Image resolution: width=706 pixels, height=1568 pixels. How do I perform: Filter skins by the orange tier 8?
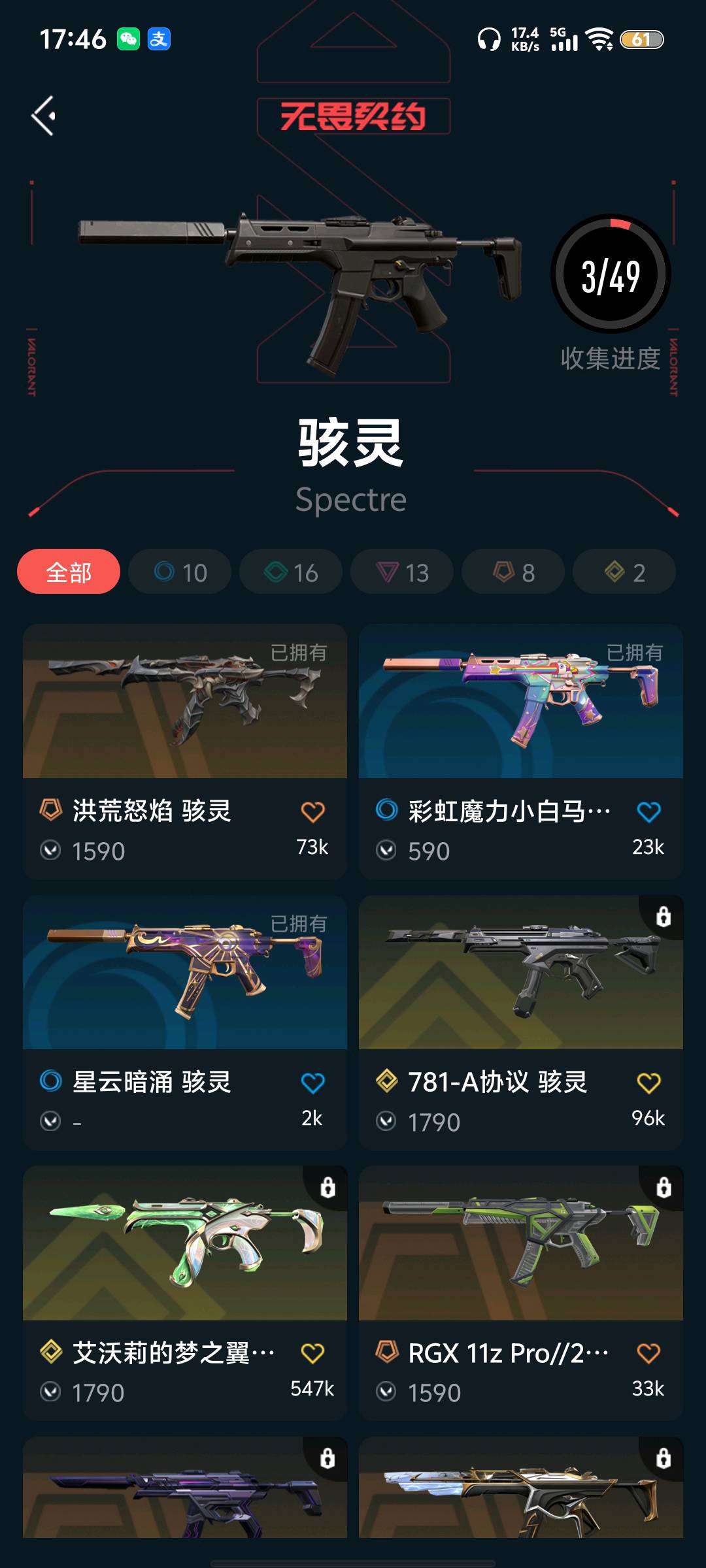pos(513,572)
